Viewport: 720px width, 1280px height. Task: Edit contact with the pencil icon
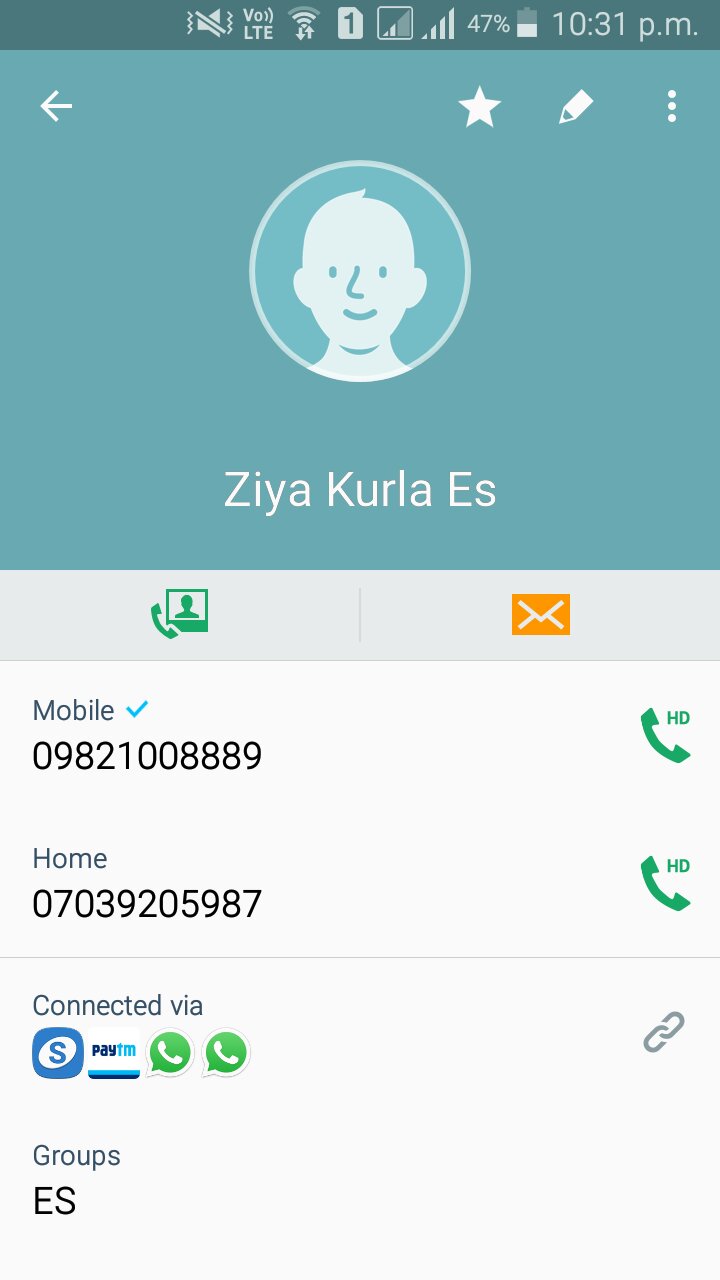pos(575,107)
